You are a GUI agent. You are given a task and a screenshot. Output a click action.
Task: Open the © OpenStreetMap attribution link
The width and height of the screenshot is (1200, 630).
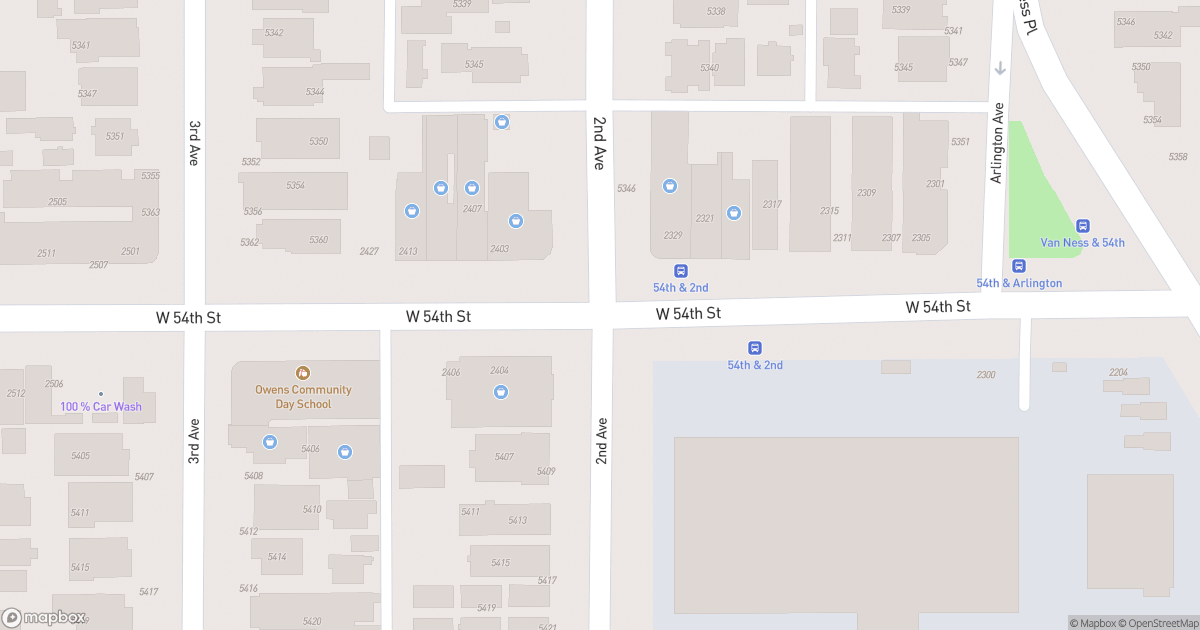pyautogui.click(x=1157, y=623)
